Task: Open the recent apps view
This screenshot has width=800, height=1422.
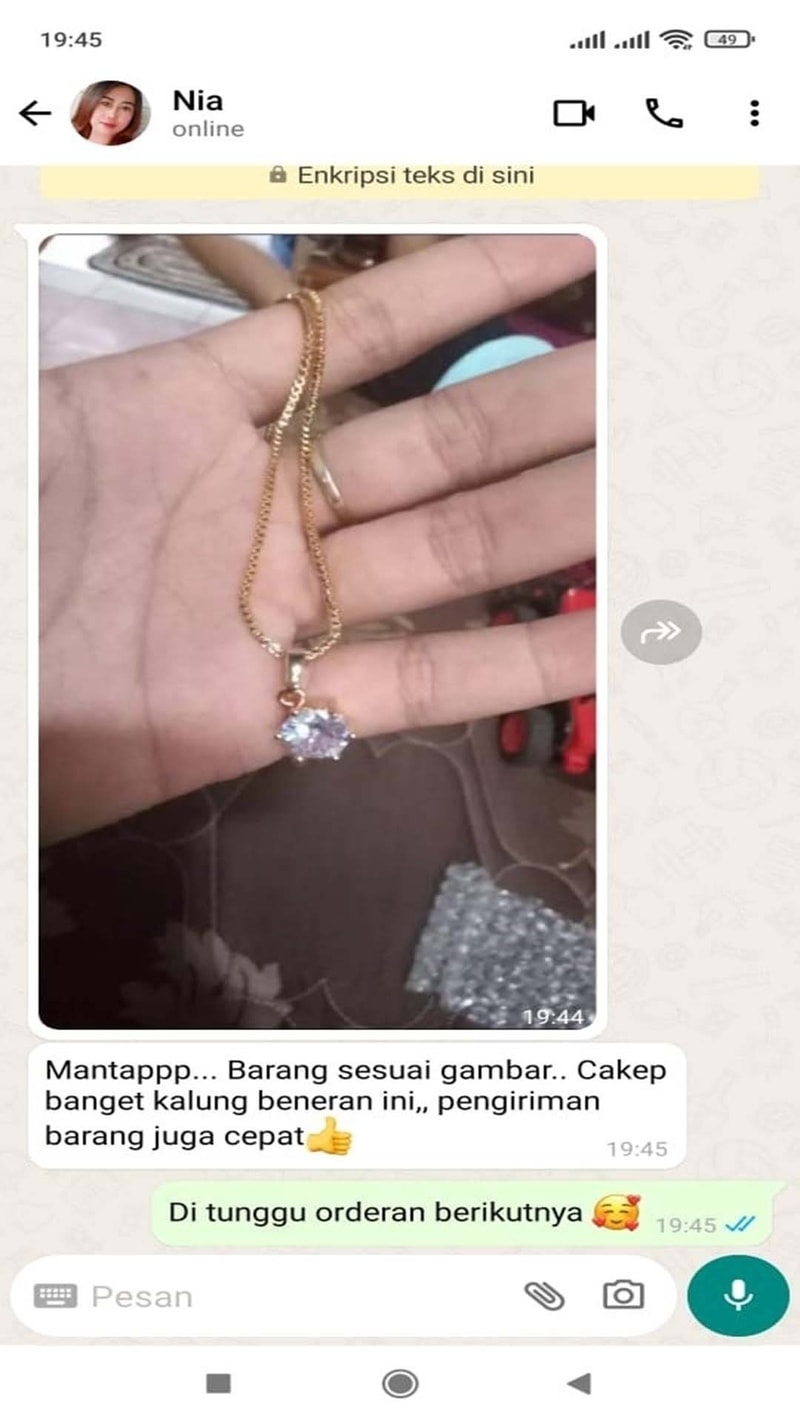Action: point(218,1384)
